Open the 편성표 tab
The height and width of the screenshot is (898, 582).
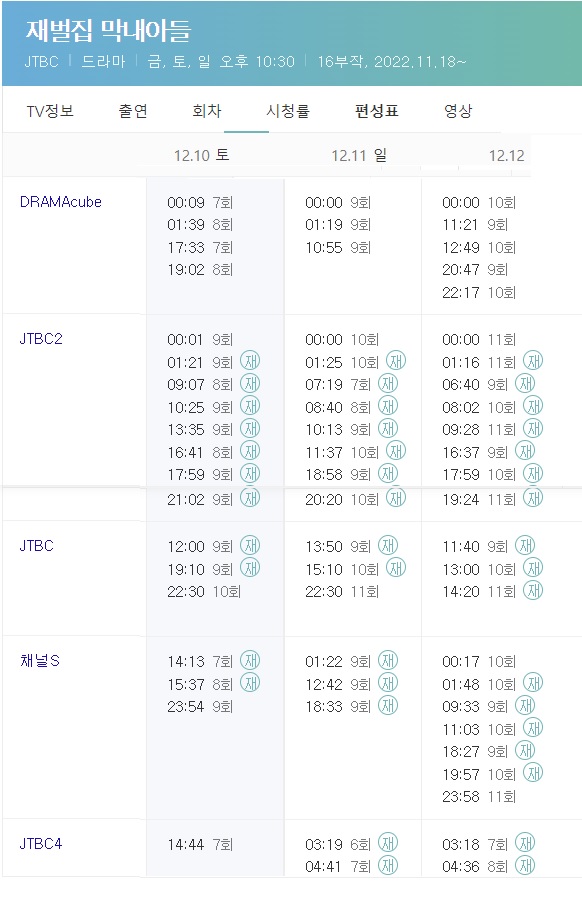click(376, 111)
